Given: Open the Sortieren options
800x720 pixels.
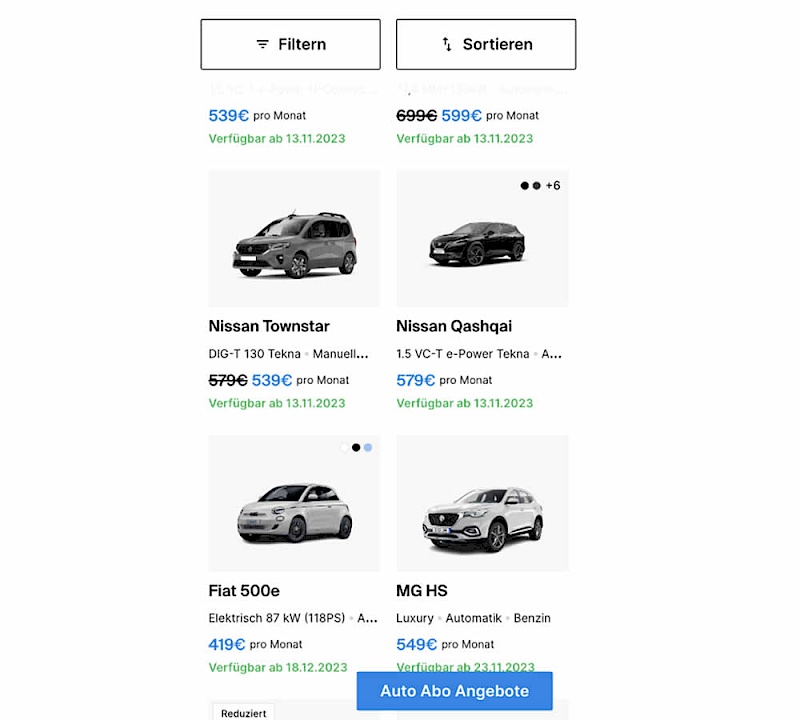Looking at the screenshot, I should [x=486, y=44].
